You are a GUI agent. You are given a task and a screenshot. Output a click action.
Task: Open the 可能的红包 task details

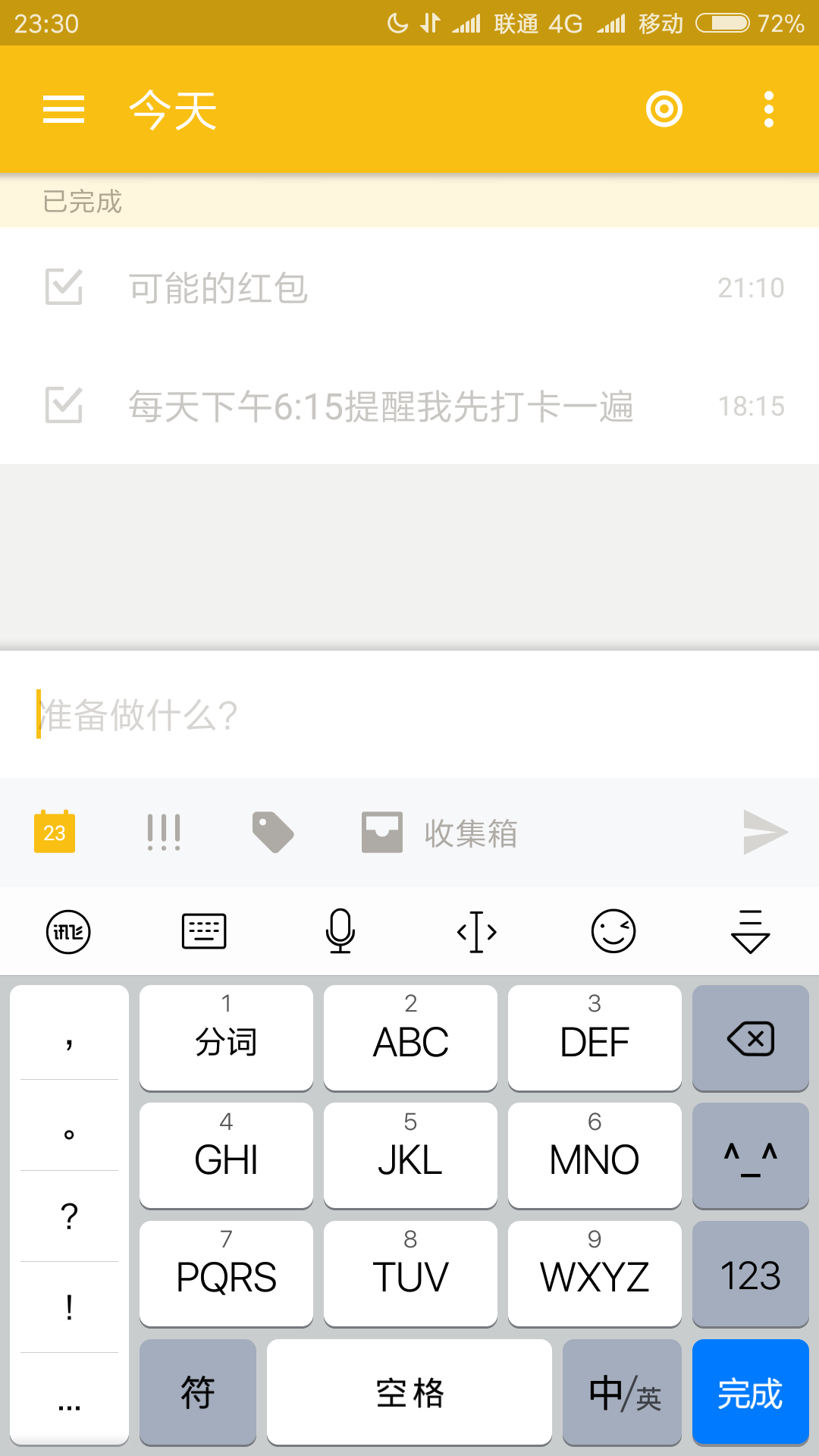(x=379, y=288)
